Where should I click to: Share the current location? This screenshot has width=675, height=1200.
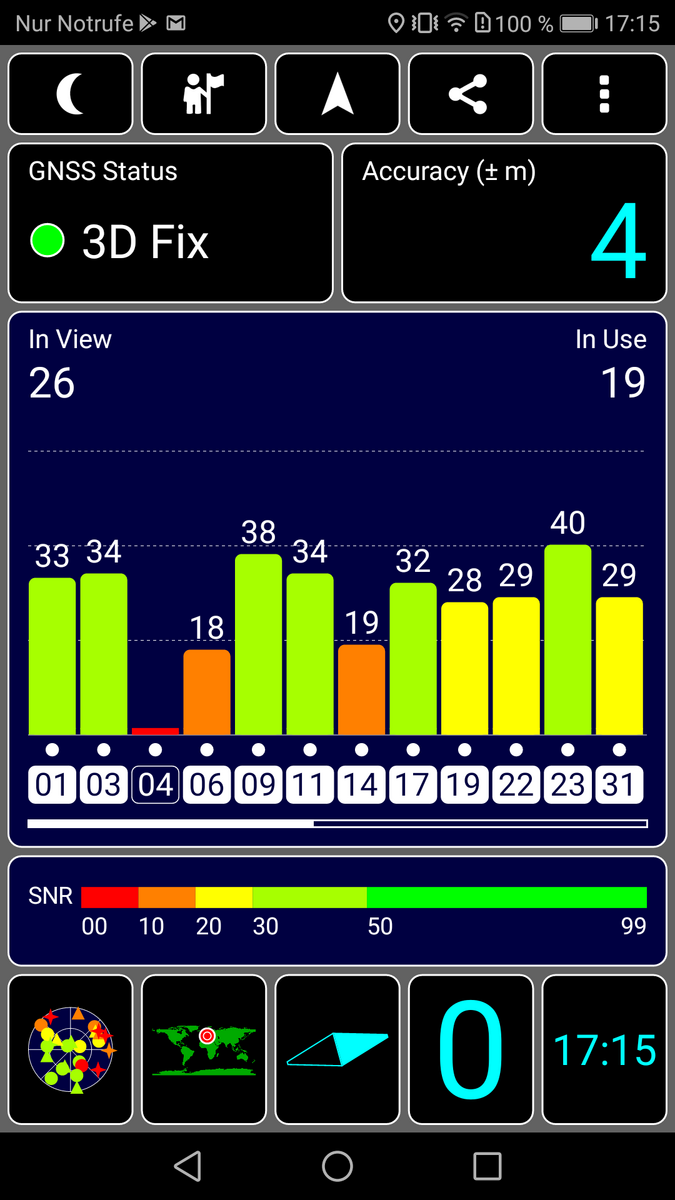point(471,94)
